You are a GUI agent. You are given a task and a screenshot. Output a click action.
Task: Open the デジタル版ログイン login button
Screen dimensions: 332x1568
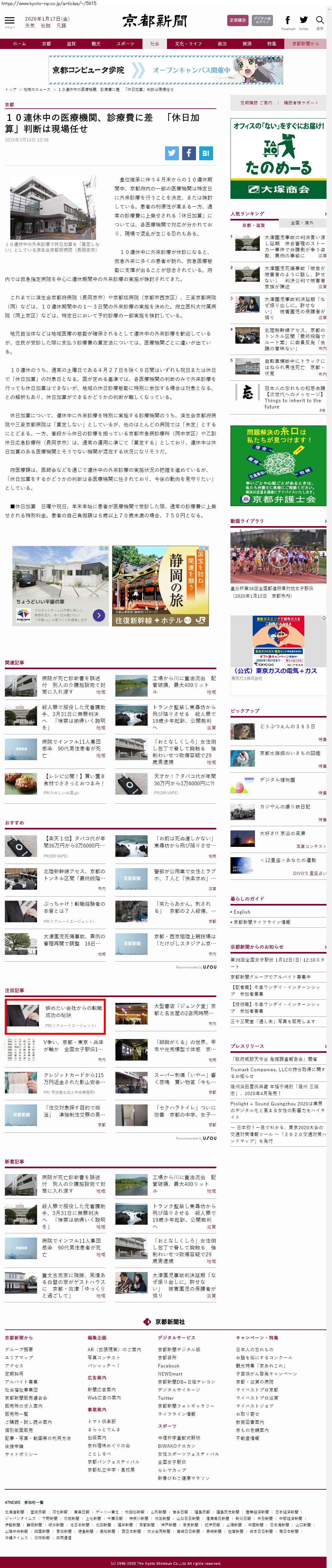tap(262, 20)
